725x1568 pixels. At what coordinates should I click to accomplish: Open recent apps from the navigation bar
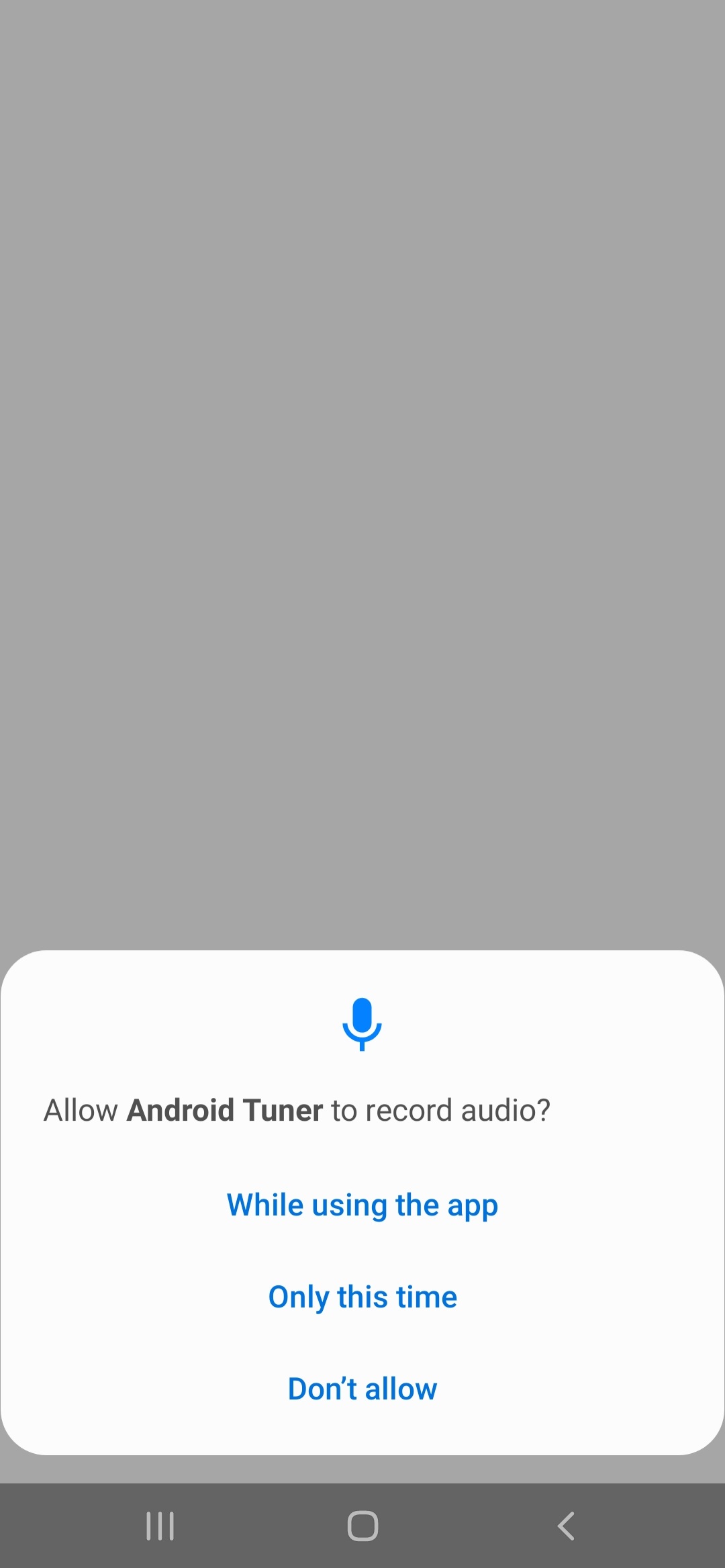click(160, 1526)
